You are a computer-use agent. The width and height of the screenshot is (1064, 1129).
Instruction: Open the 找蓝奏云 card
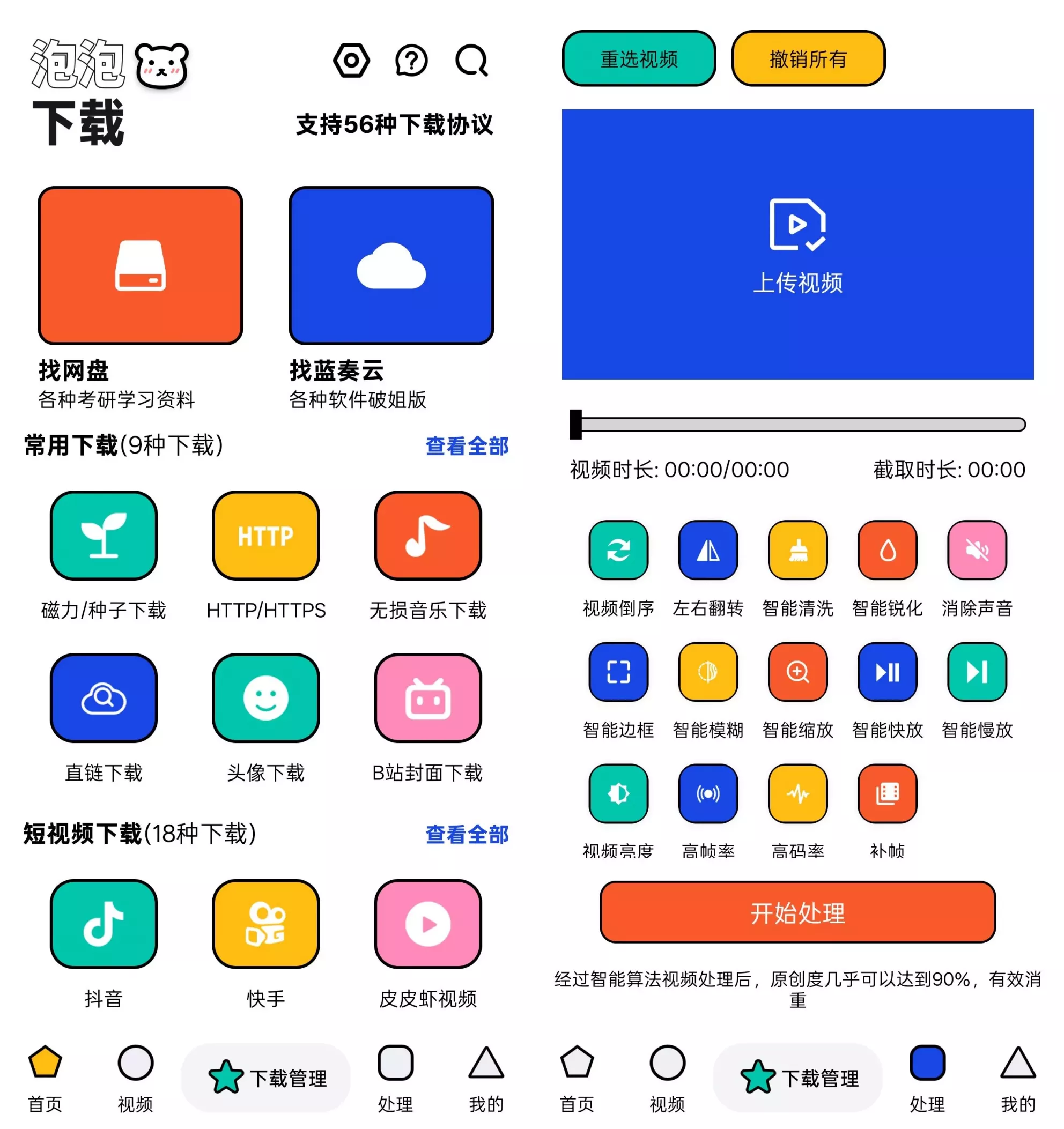coord(391,265)
